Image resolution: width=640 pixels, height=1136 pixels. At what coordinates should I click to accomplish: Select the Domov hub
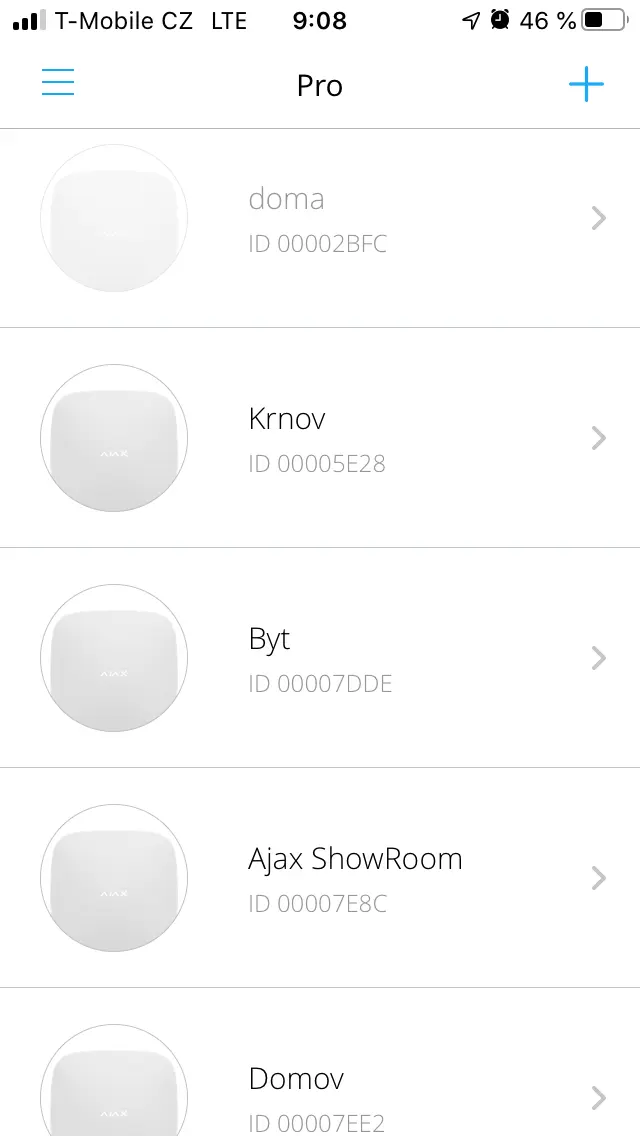(x=320, y=1062)
